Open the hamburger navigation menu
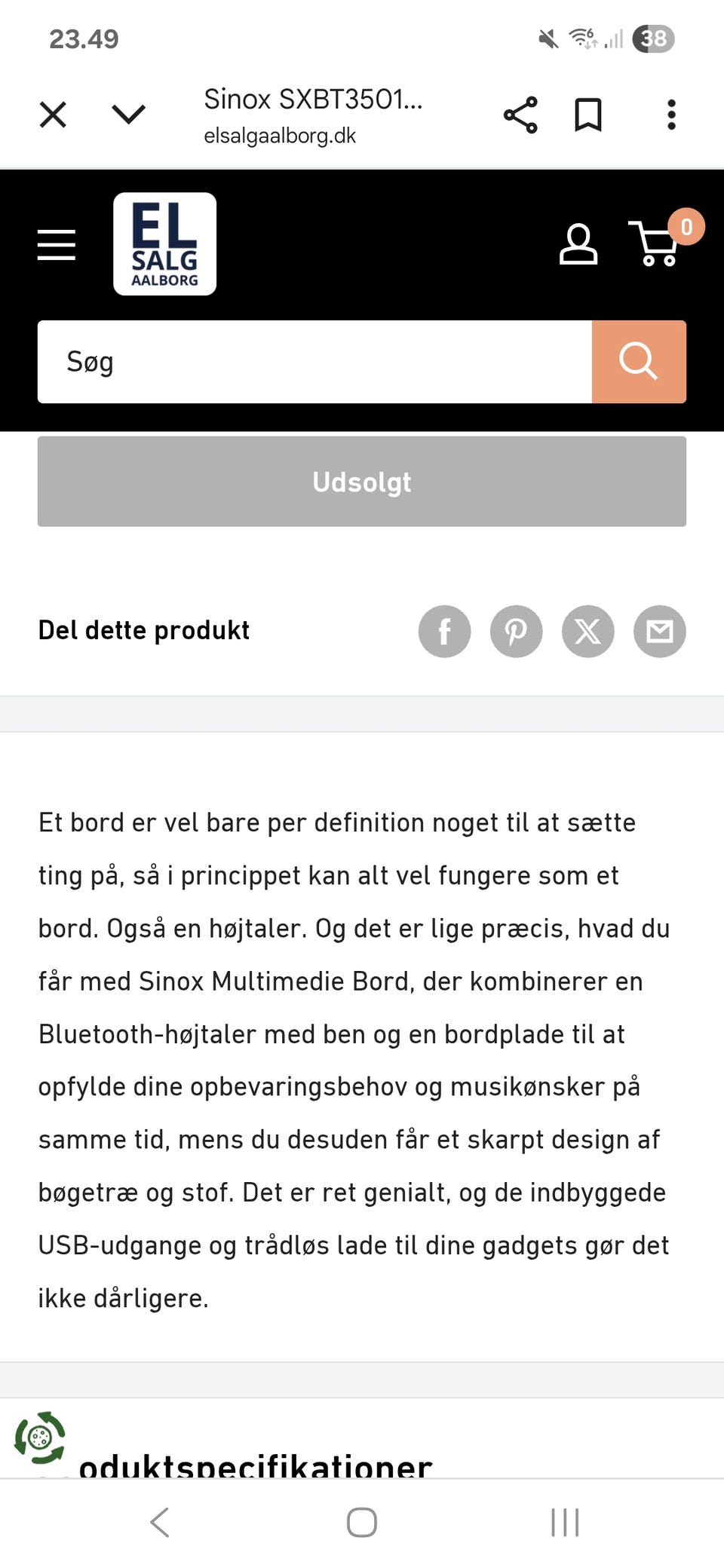This screenshot has height=1568, width=724. (x=56, y=244)
